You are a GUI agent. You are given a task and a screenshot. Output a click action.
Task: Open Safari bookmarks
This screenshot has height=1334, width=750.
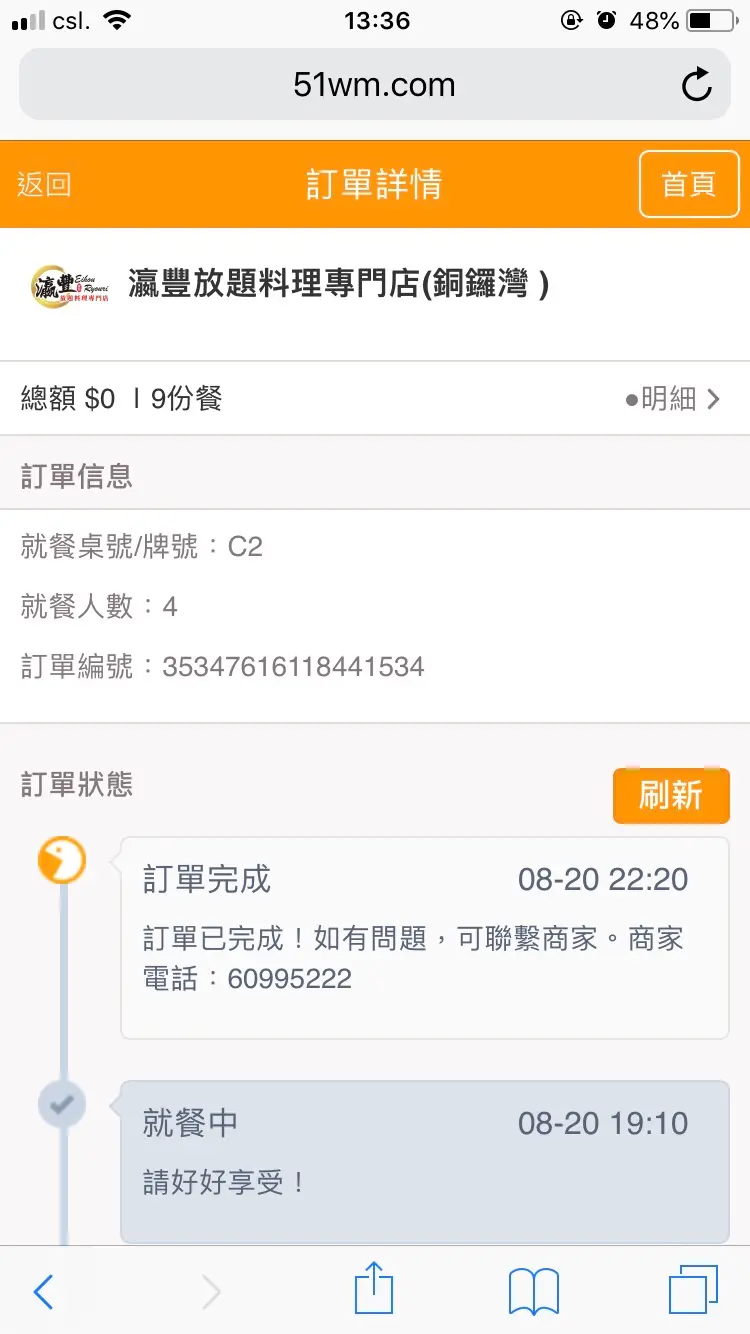tap(533, 1292)
